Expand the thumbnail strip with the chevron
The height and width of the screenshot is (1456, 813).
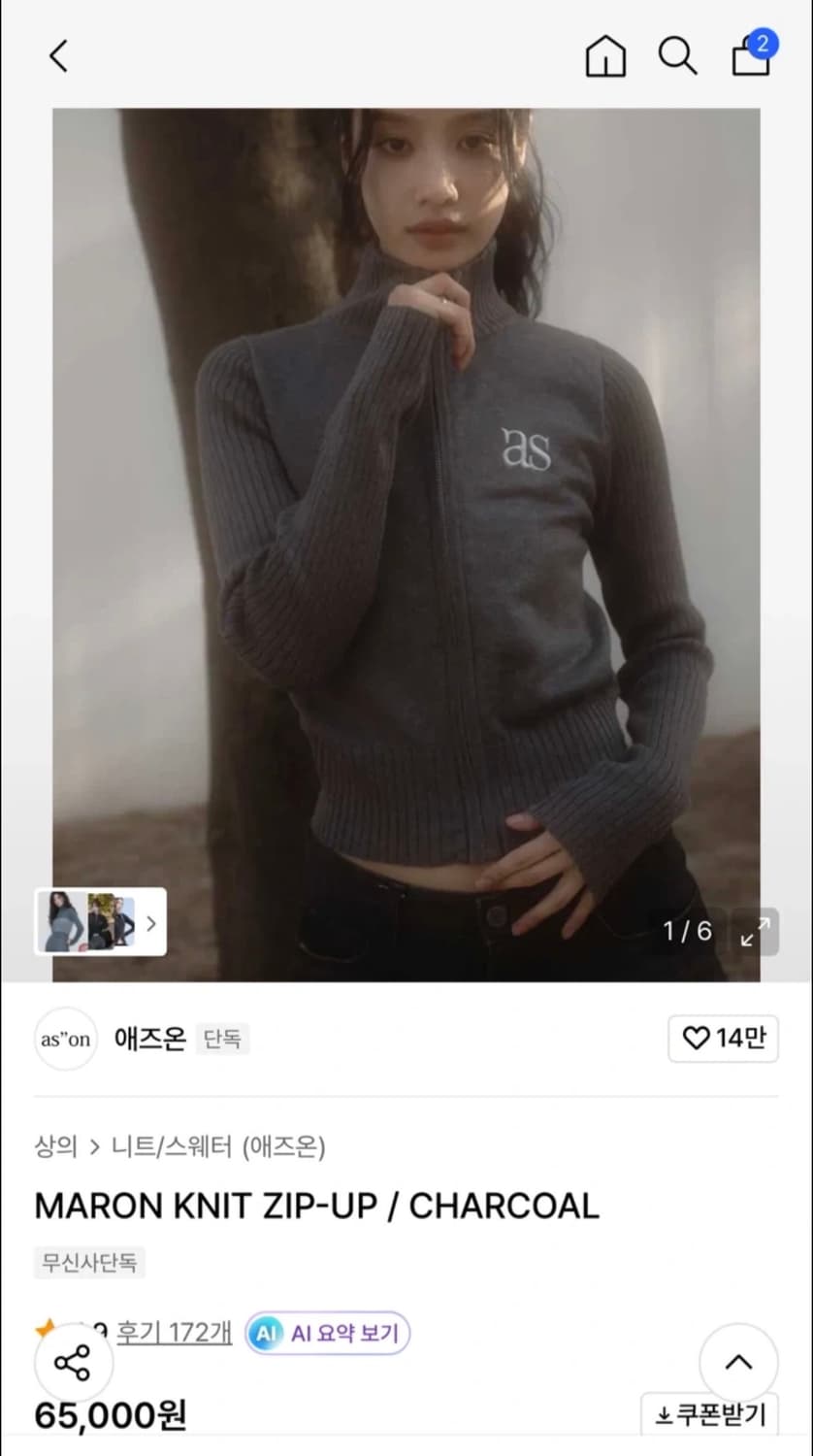tap(150, 923)
